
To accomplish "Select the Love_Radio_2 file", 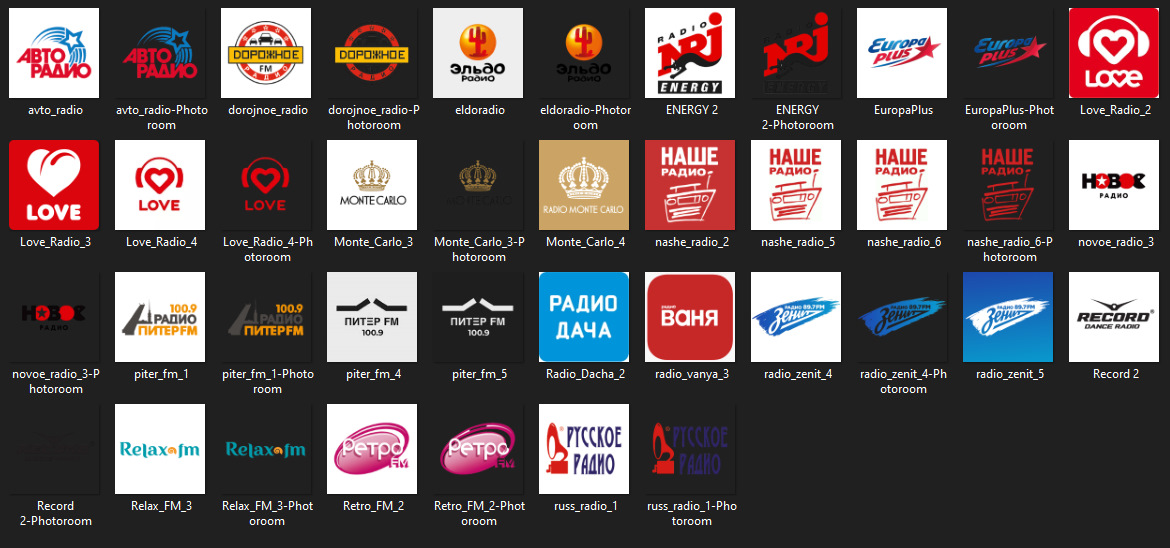I will [x=1114, y=53].
